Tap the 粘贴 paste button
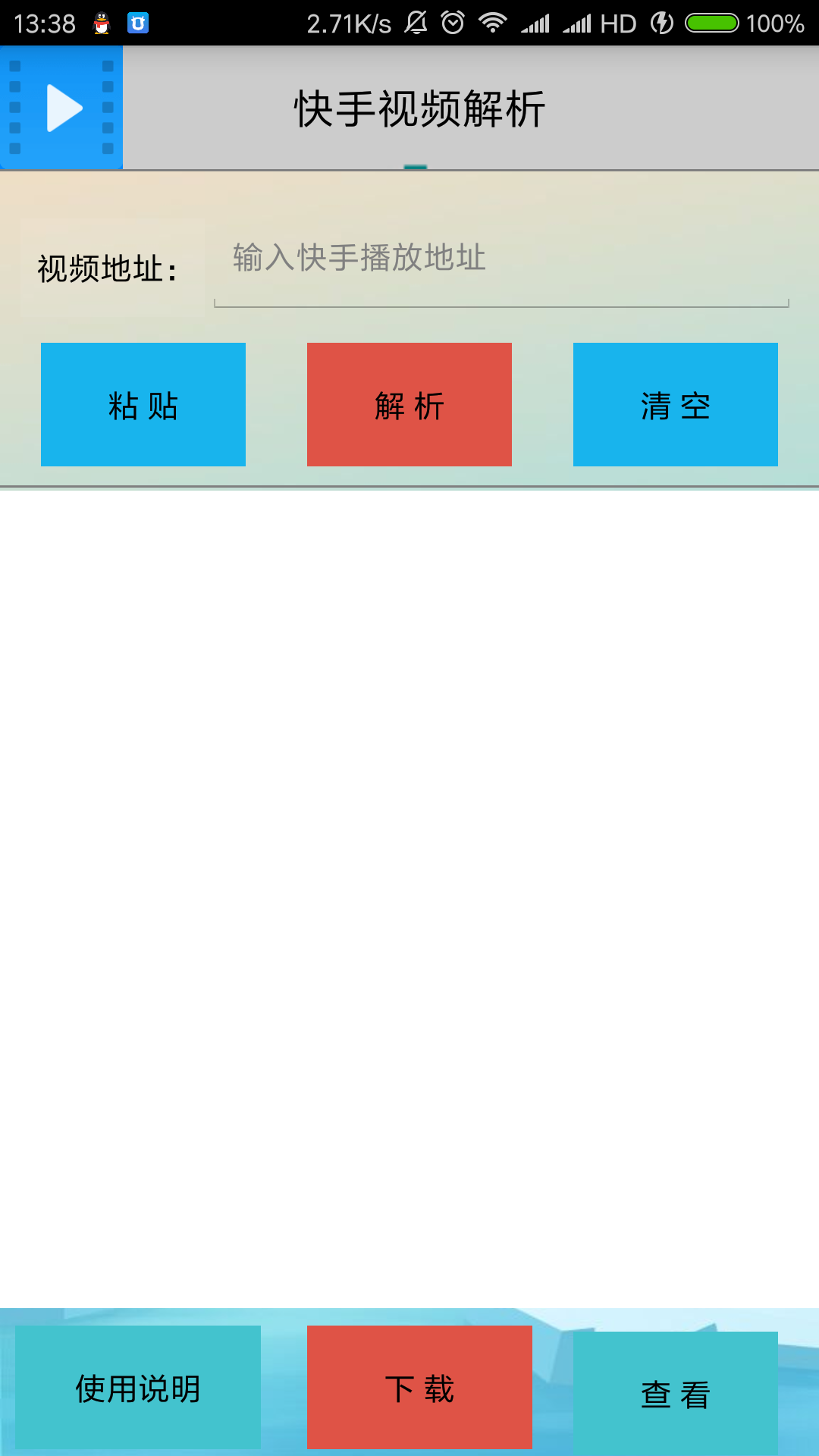 click(x=143, y=404)
